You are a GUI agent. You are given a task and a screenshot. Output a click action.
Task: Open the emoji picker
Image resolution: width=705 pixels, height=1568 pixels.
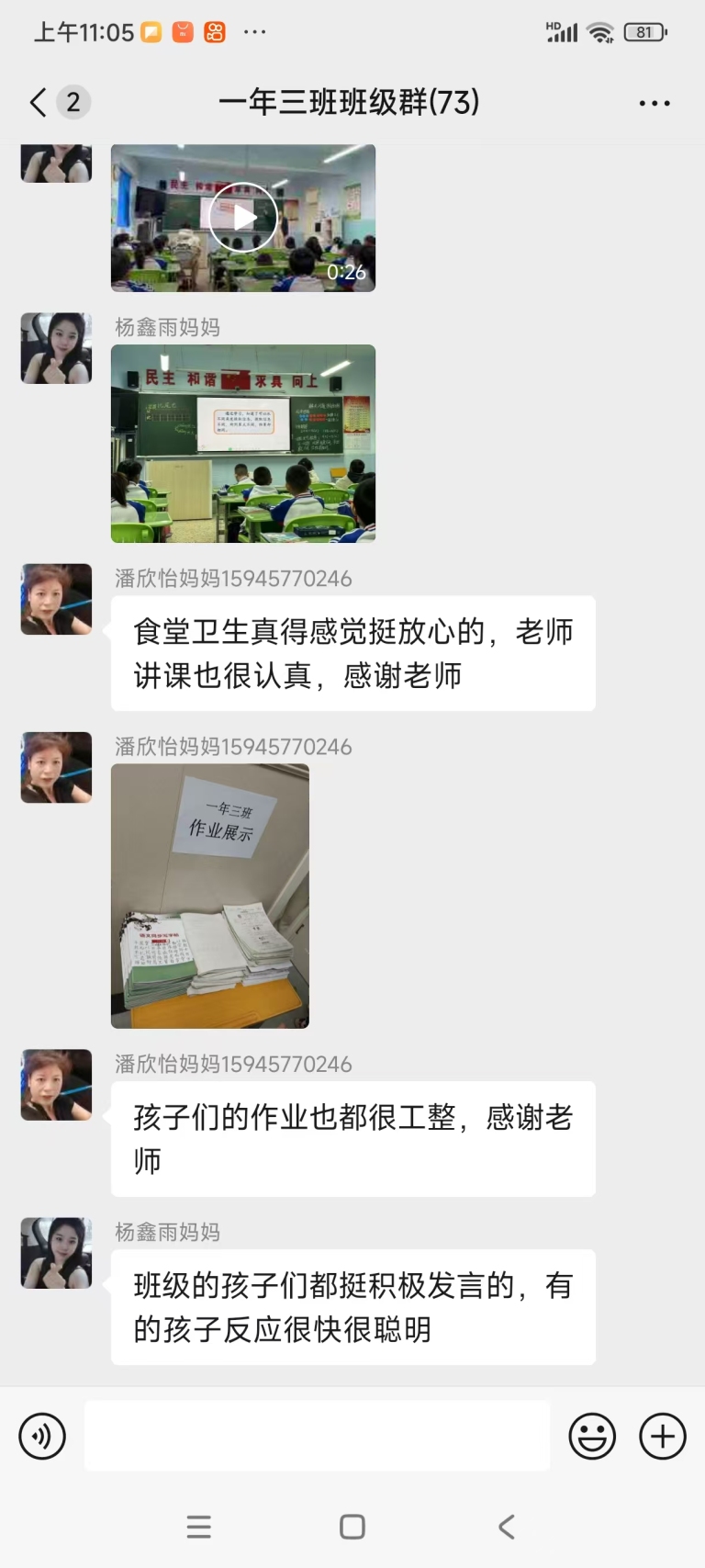point(592,1436)
